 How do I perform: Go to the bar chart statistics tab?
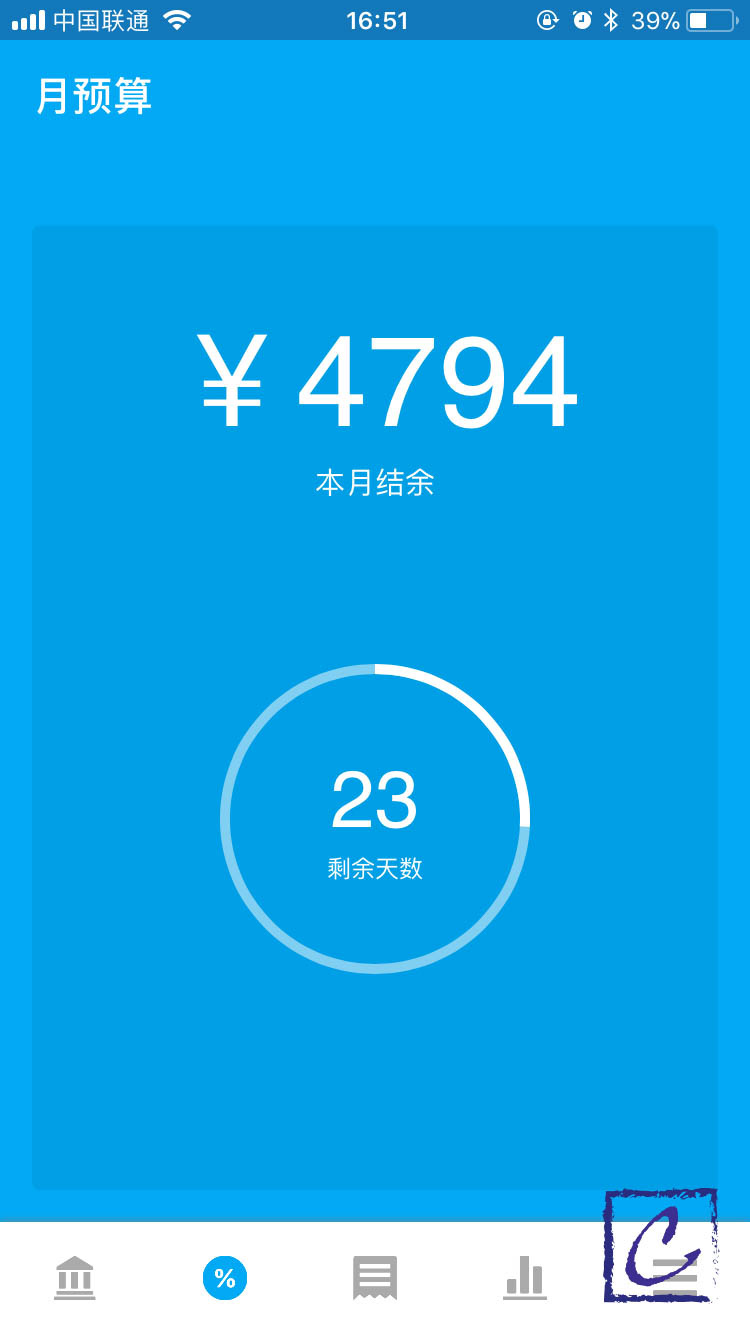click(x=525, y=1277)
